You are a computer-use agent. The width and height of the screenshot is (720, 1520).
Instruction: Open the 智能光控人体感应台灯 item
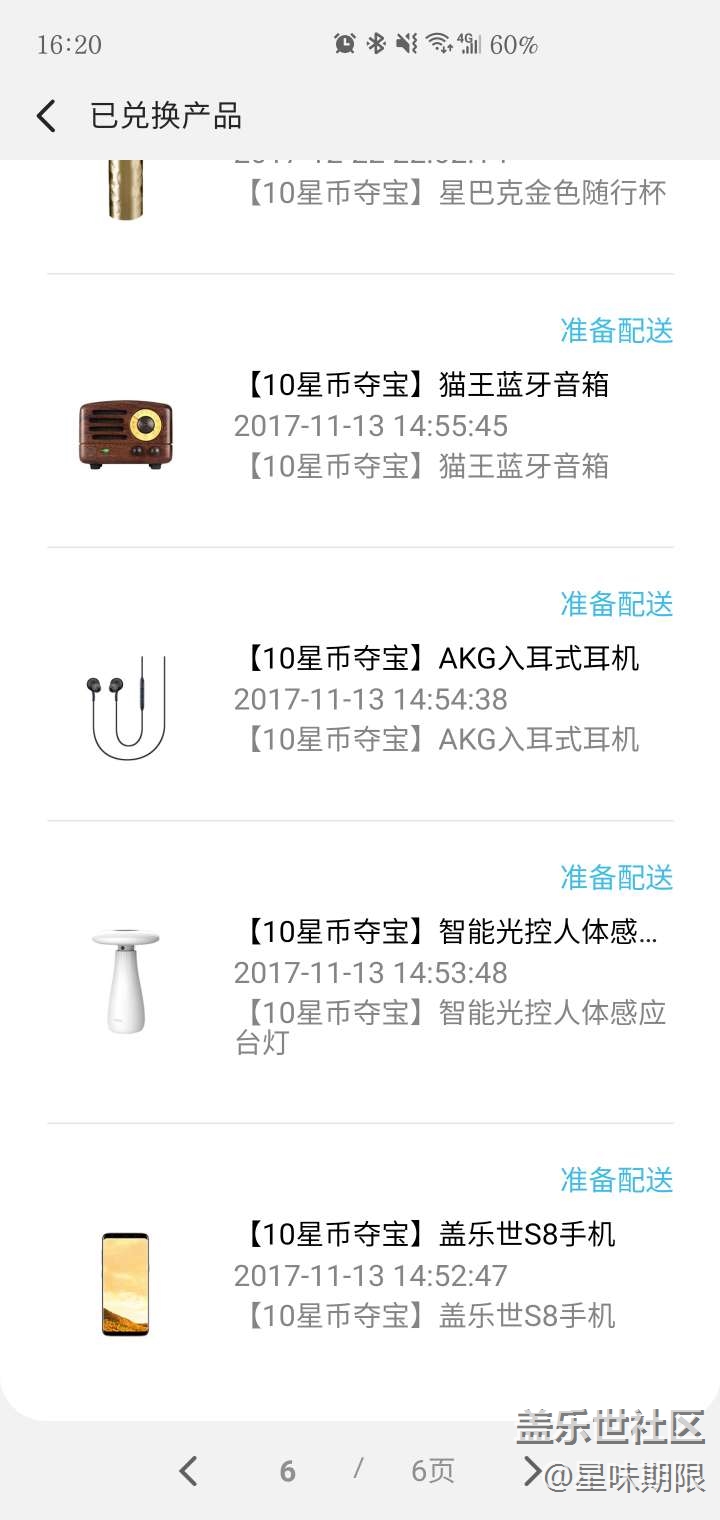[x=448, y=933]
